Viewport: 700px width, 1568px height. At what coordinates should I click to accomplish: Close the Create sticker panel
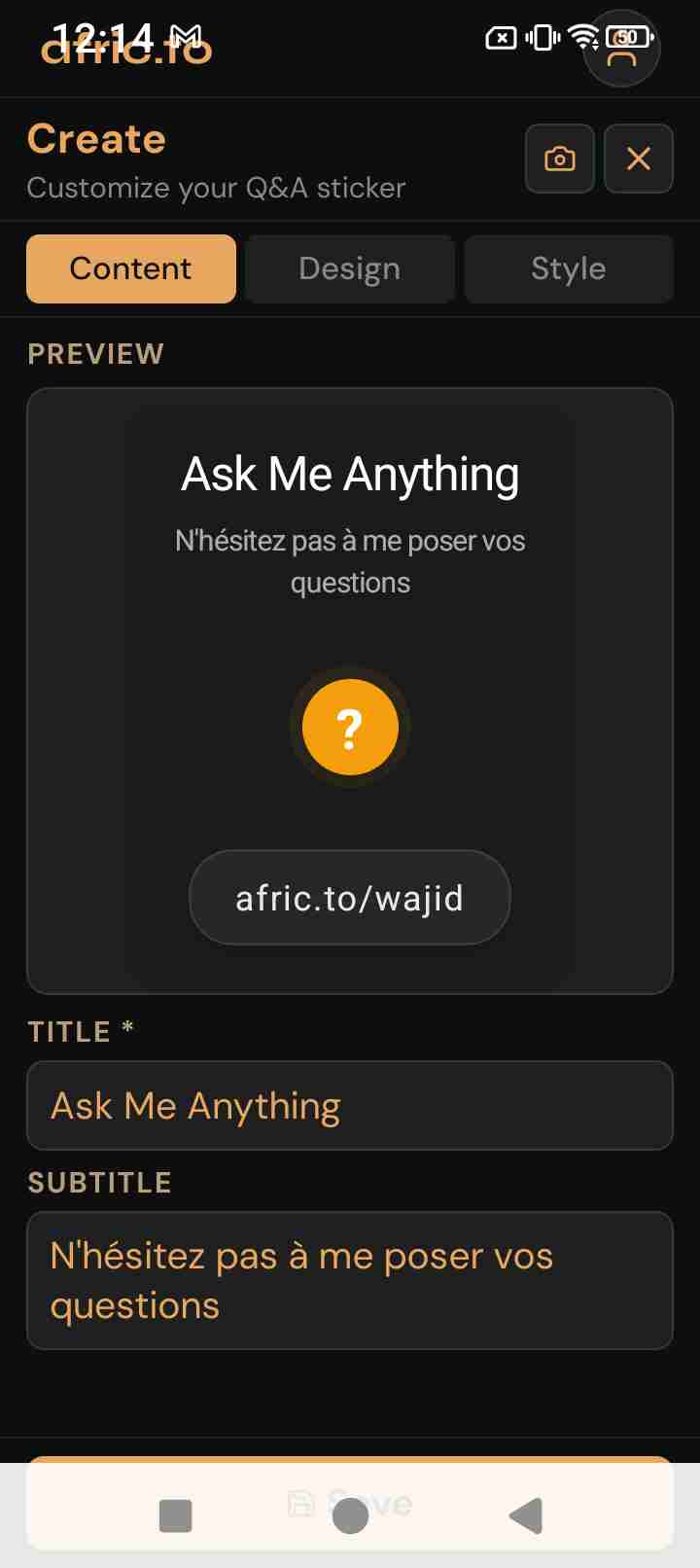point(639,159)
